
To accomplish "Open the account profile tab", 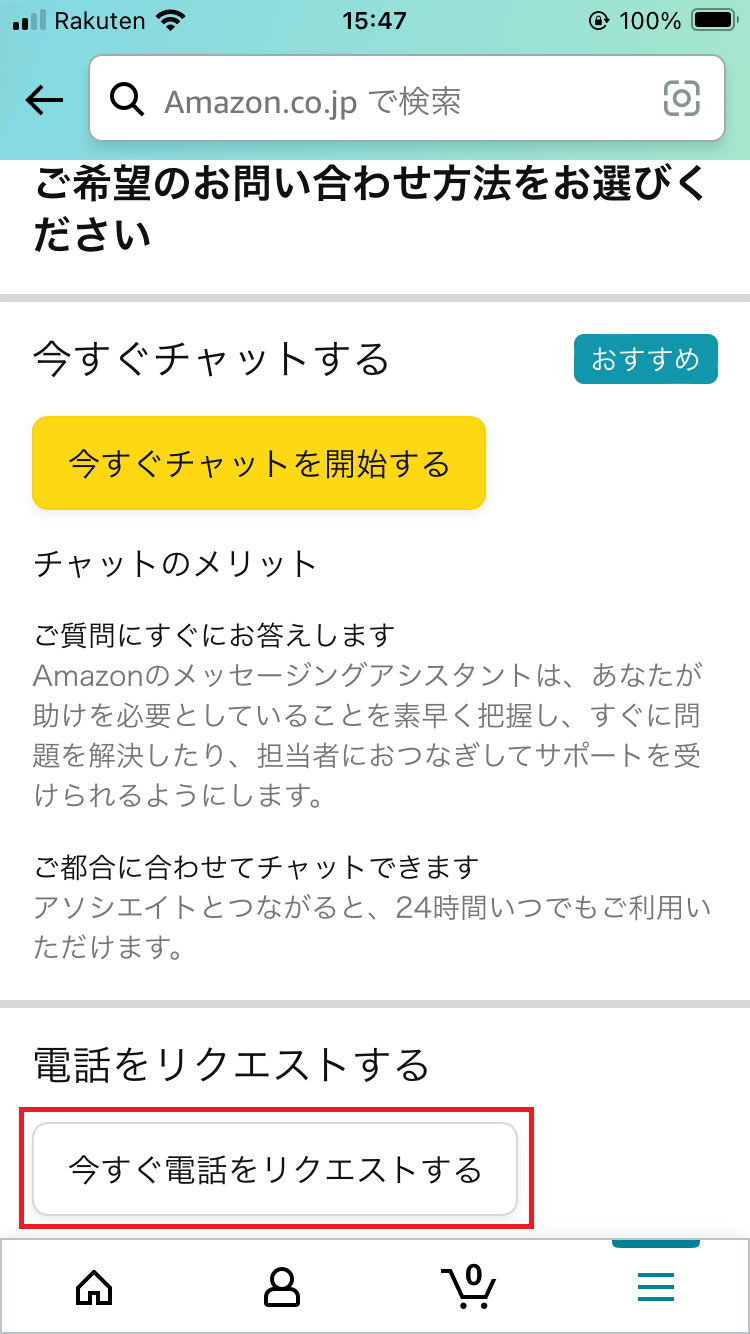I will [x=282, y=1286].
